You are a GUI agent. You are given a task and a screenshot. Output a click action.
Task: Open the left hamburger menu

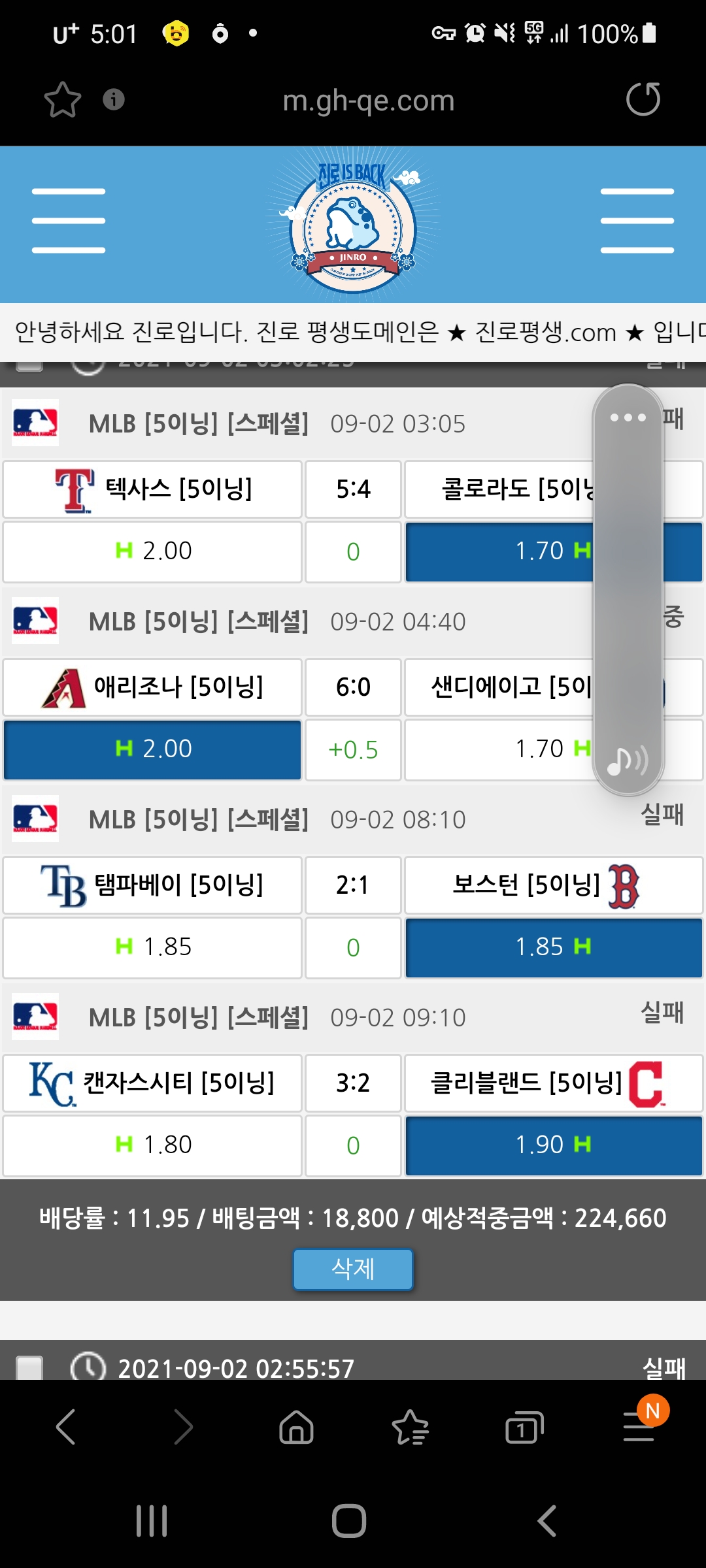[x=69, y=221]
